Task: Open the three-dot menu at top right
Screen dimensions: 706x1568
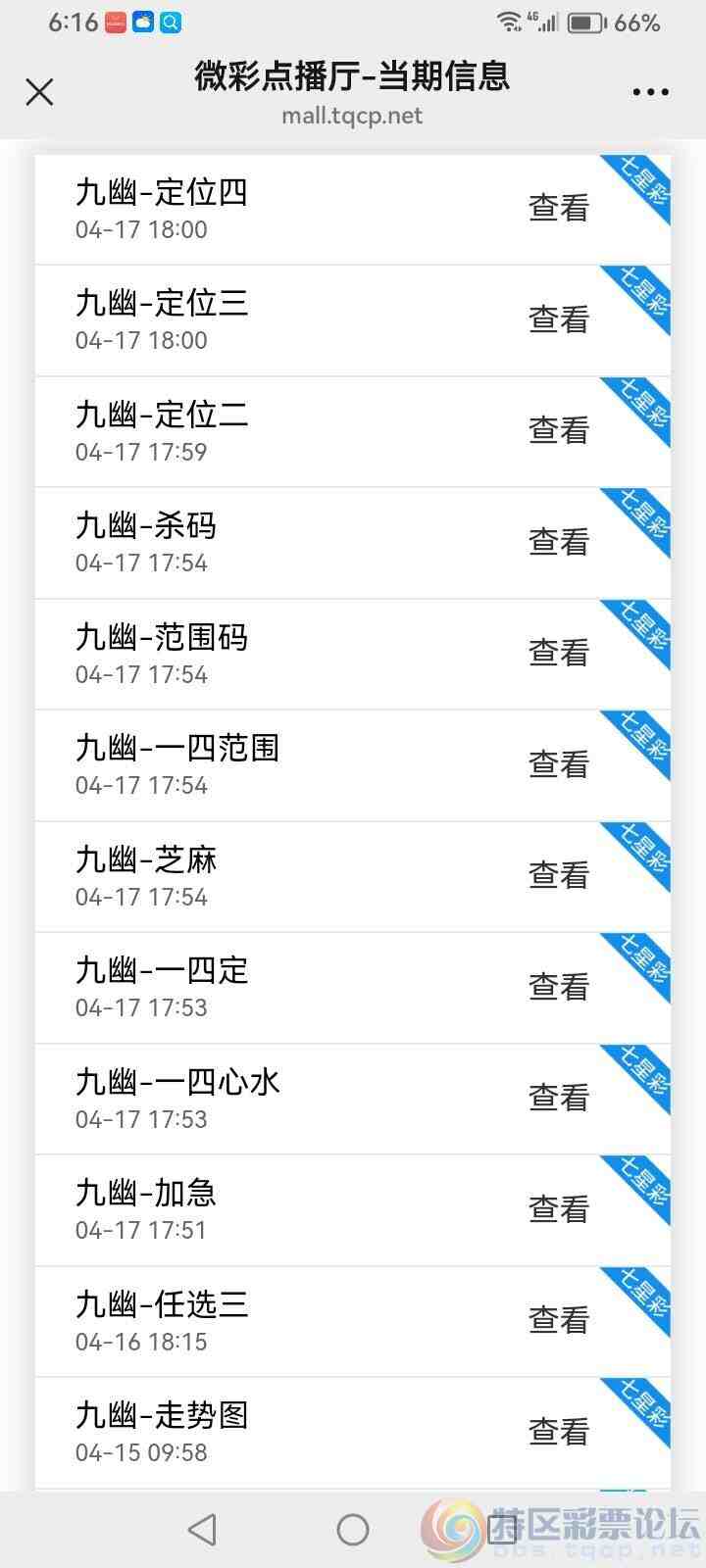Action: pos(650,91)
